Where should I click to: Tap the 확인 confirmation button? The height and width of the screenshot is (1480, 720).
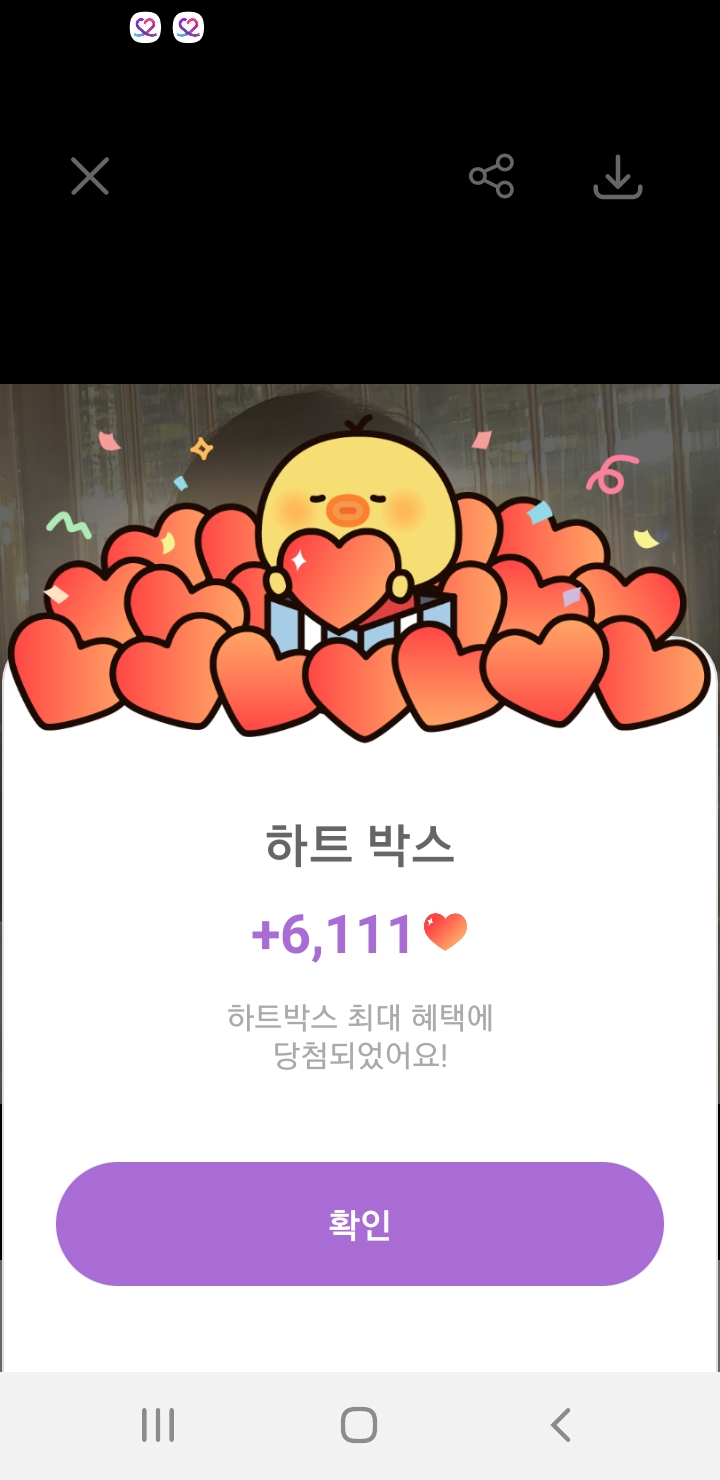pyautogui.click(x=359, y=1222)
